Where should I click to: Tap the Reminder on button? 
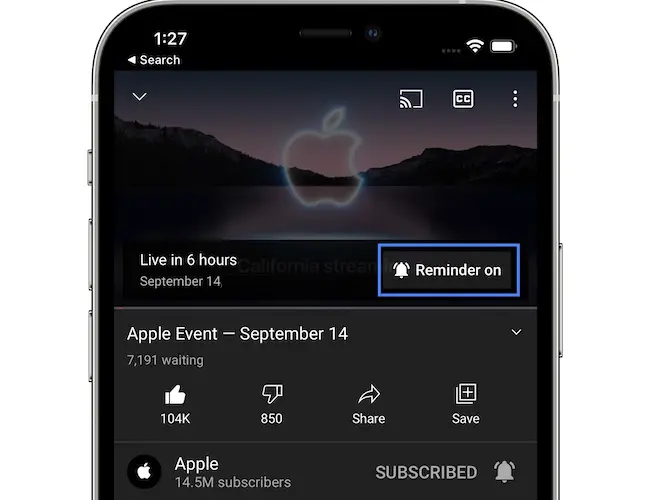click(x=448, y=270)
